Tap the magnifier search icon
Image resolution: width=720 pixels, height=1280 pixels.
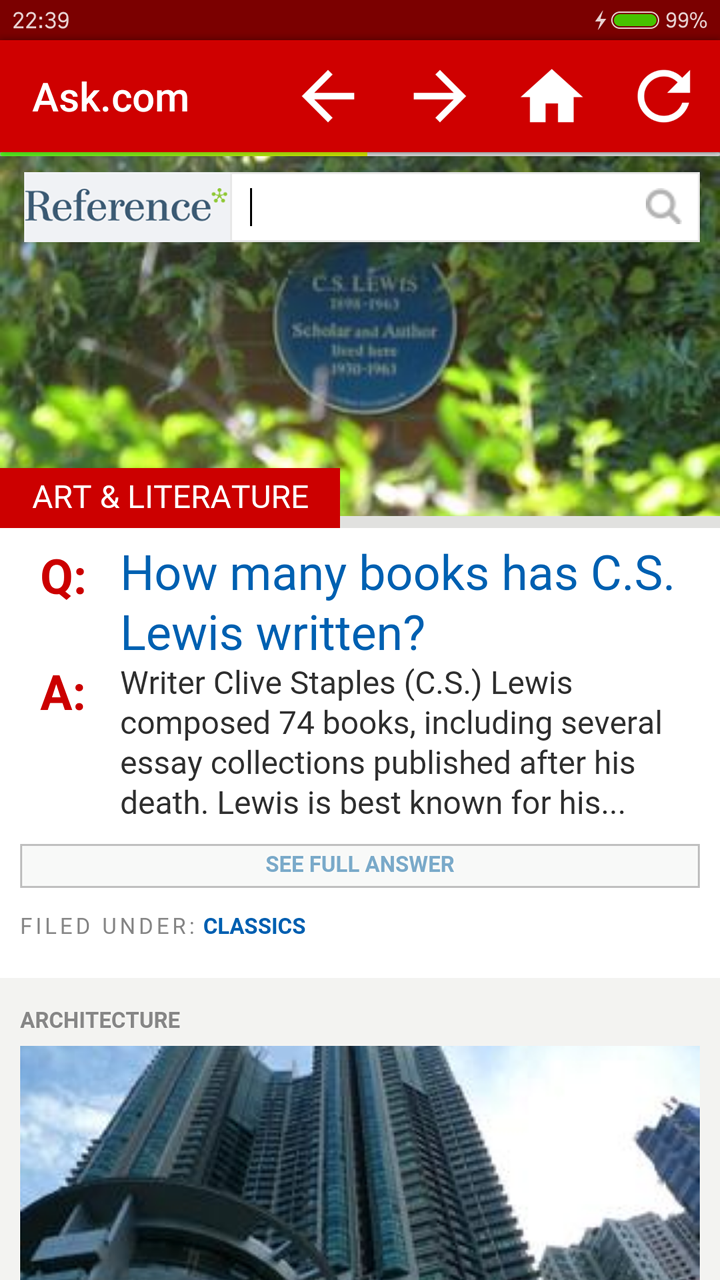pos(663,207)
